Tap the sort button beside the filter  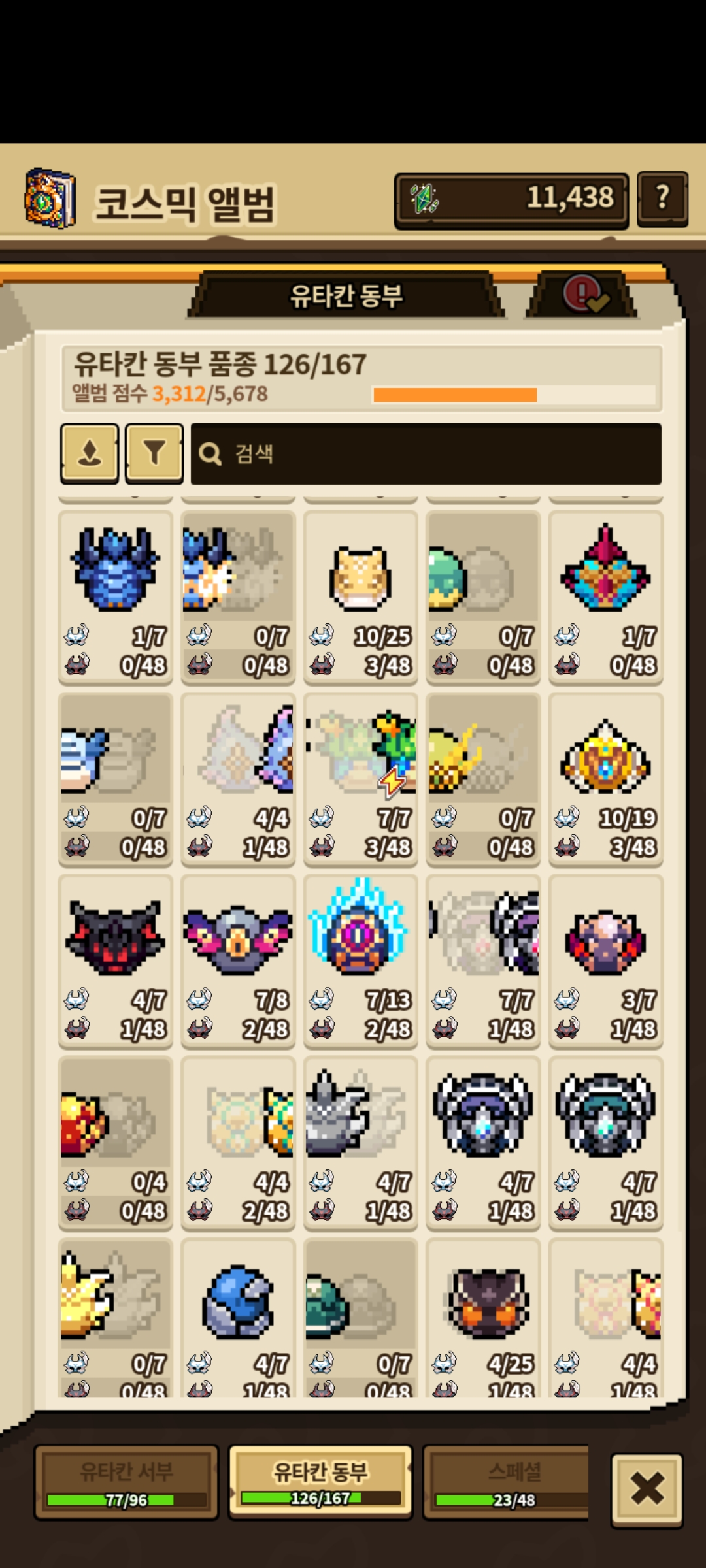(90, 453)
